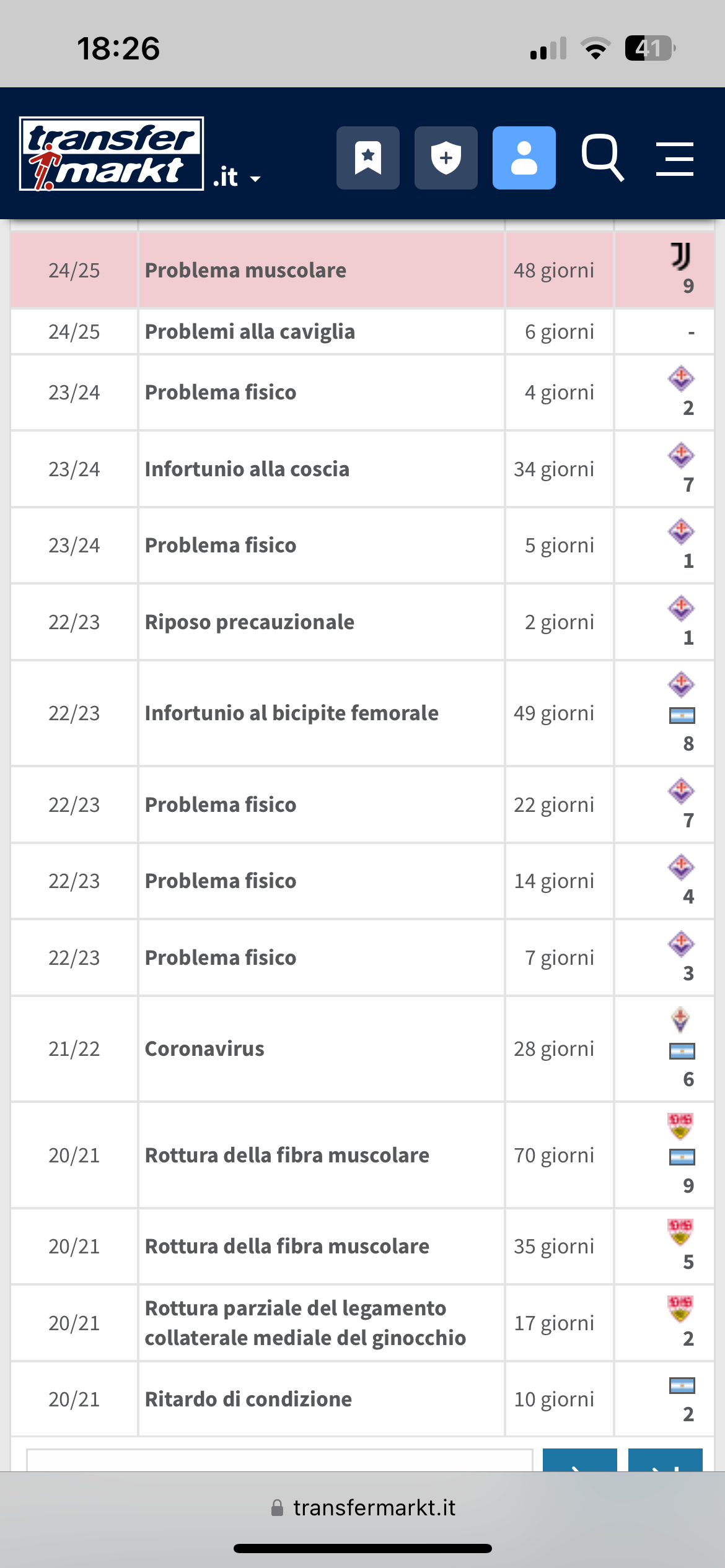Tap the shield plus icon
Viewport: 725px width, 1568px height.
pyautogui.click(x=446, y=158)
